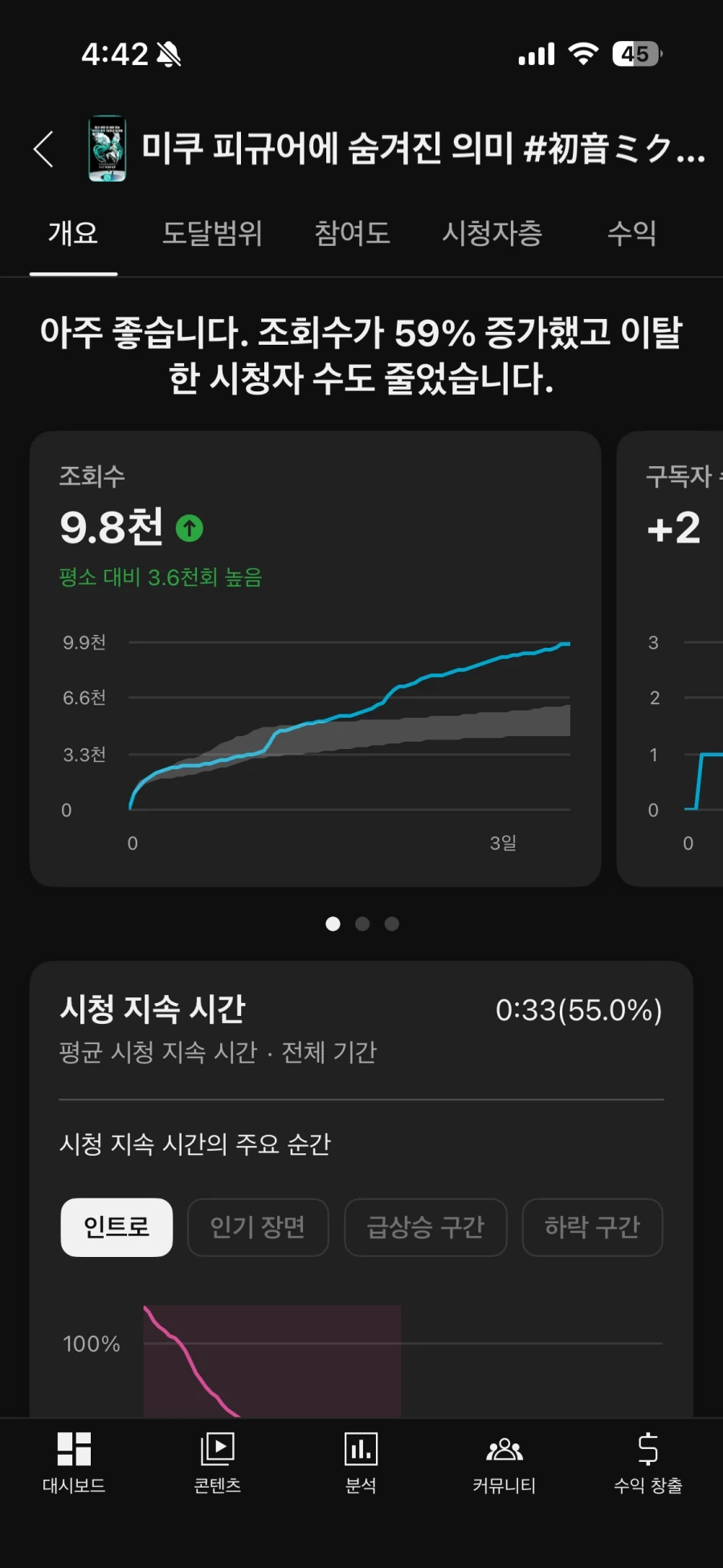Select the 인기 장면 filter chip
Image resolution: width=723 pixels, height=1568 pixels.
[x=258, y=1227]
